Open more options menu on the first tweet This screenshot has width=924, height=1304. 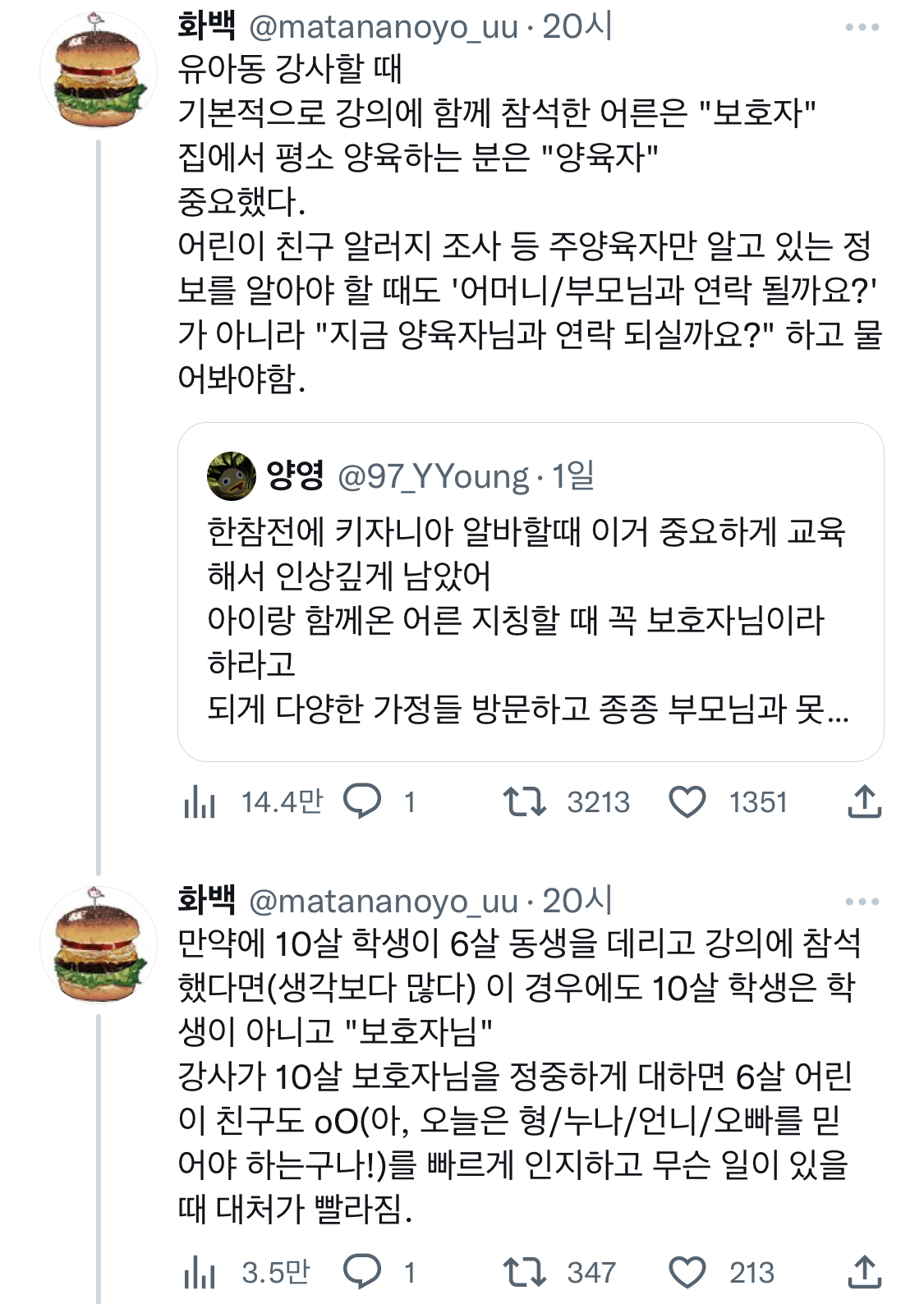[862, 26]
